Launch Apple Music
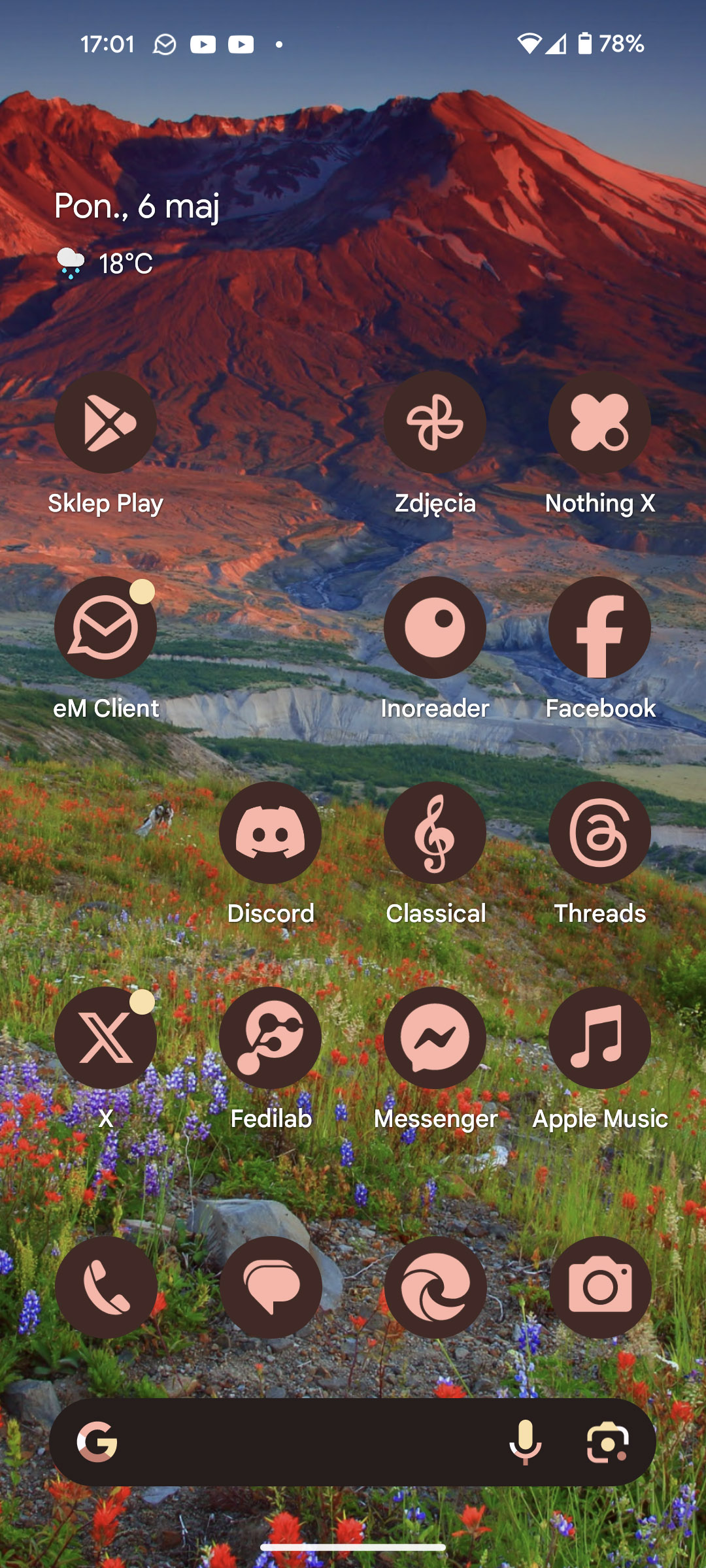This screenshot has height=1568, width=706. pyautogui.click(x=599, y=1038)
